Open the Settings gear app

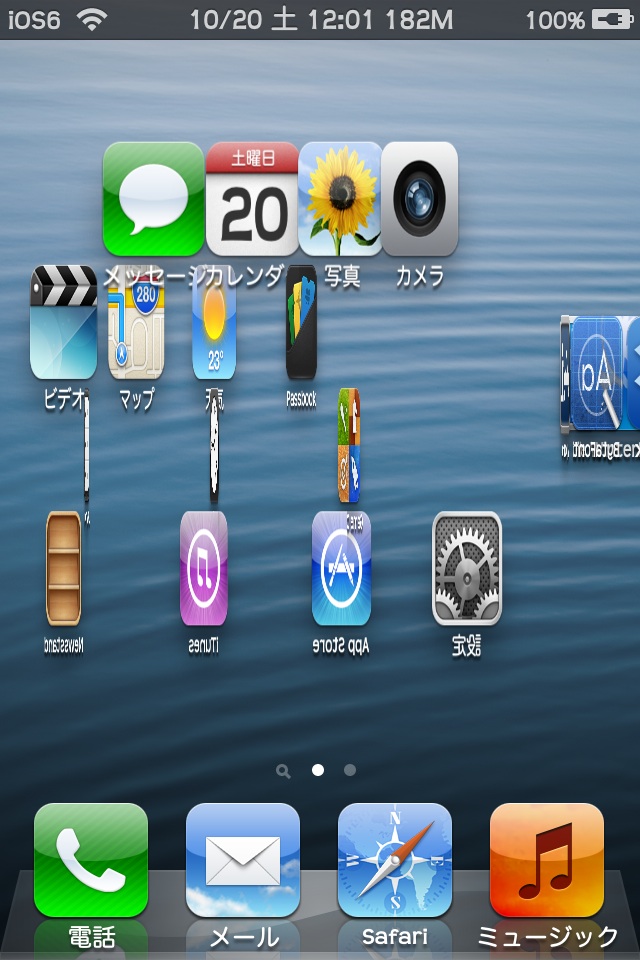click(x=466, y=568)
